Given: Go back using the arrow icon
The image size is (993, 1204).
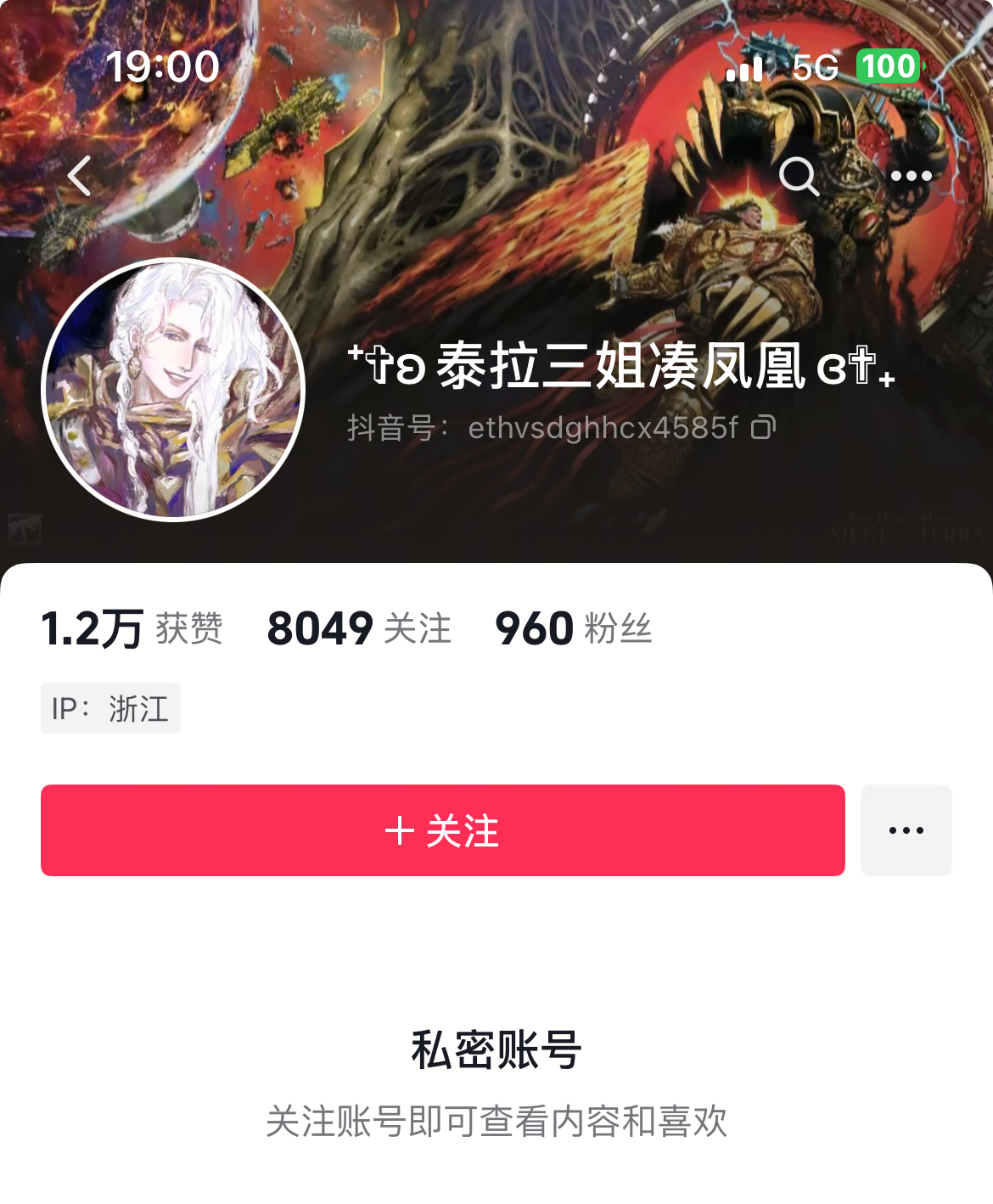Looking at the screenshot, I should 80,177.
